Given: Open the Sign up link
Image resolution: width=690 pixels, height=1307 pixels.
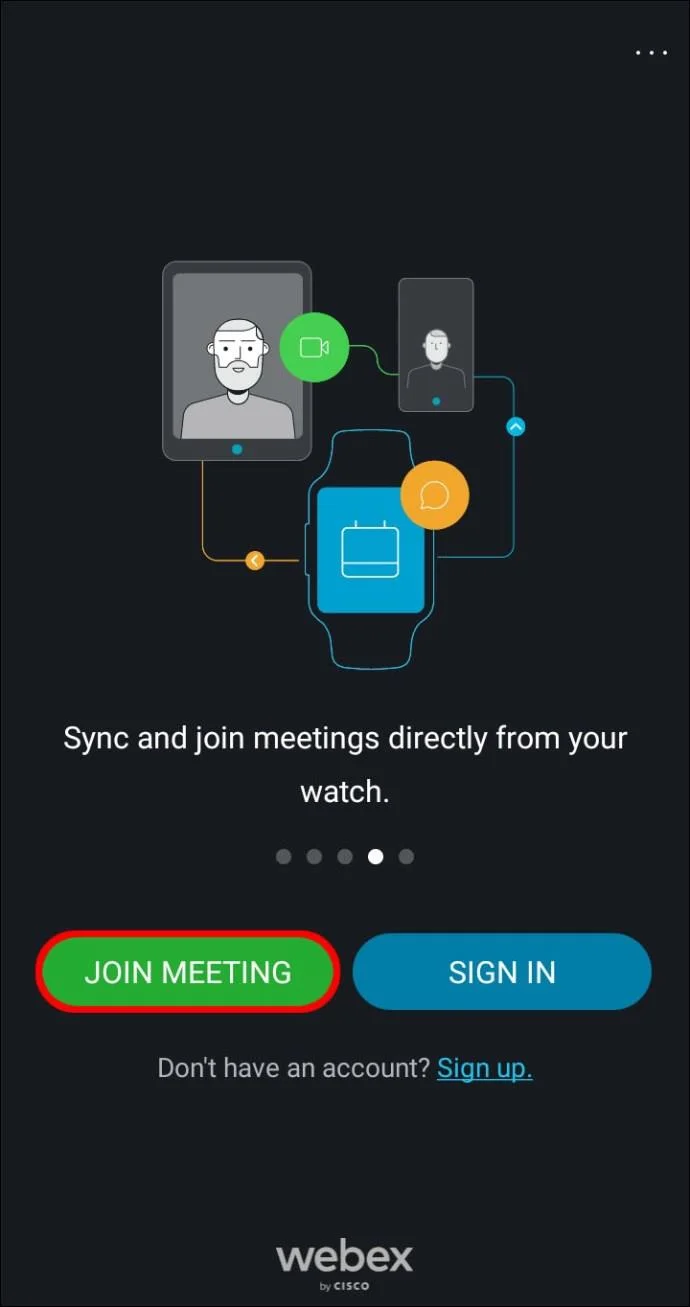Looking at the screenshot, I should [x=485, y=1068].
